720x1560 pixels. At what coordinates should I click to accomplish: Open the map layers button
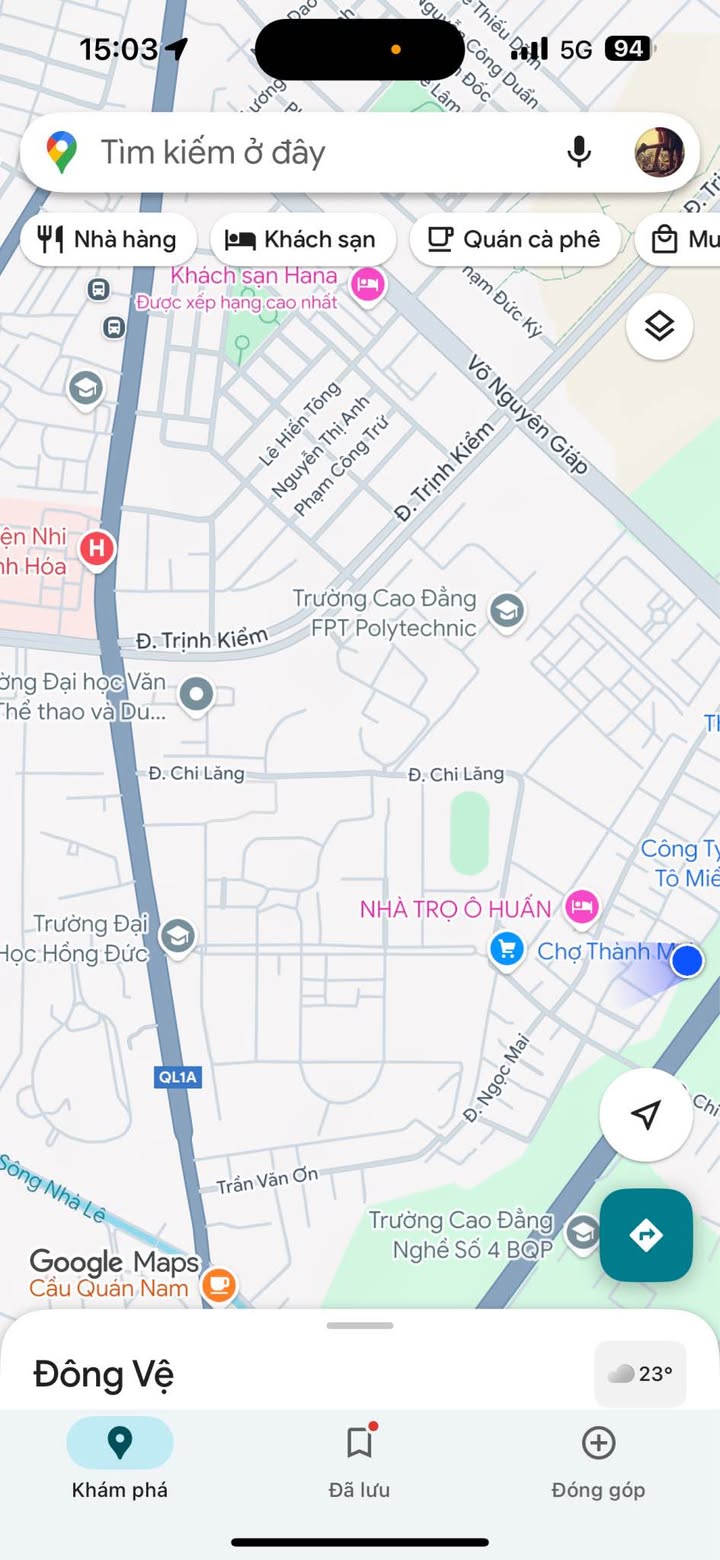[659, 326]
